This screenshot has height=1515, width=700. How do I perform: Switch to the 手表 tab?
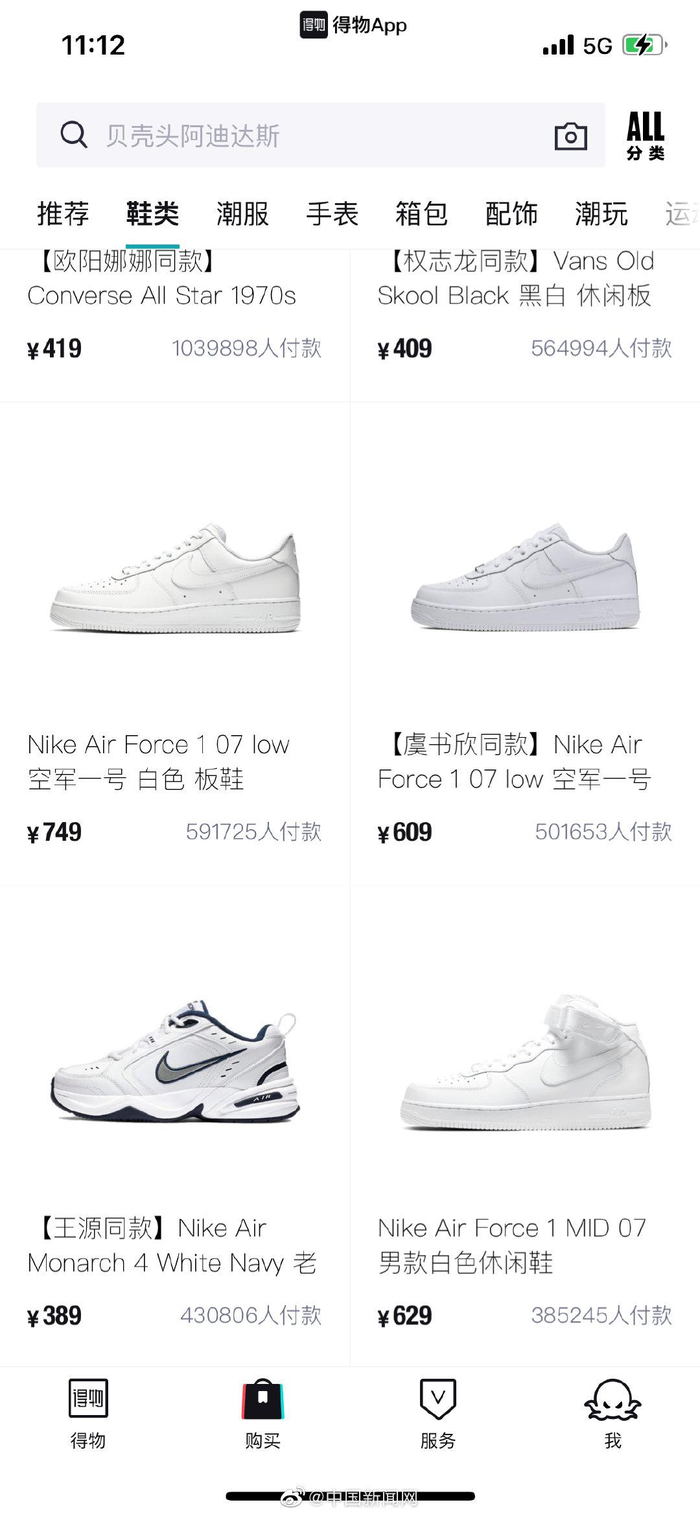[x=332, y=213]
